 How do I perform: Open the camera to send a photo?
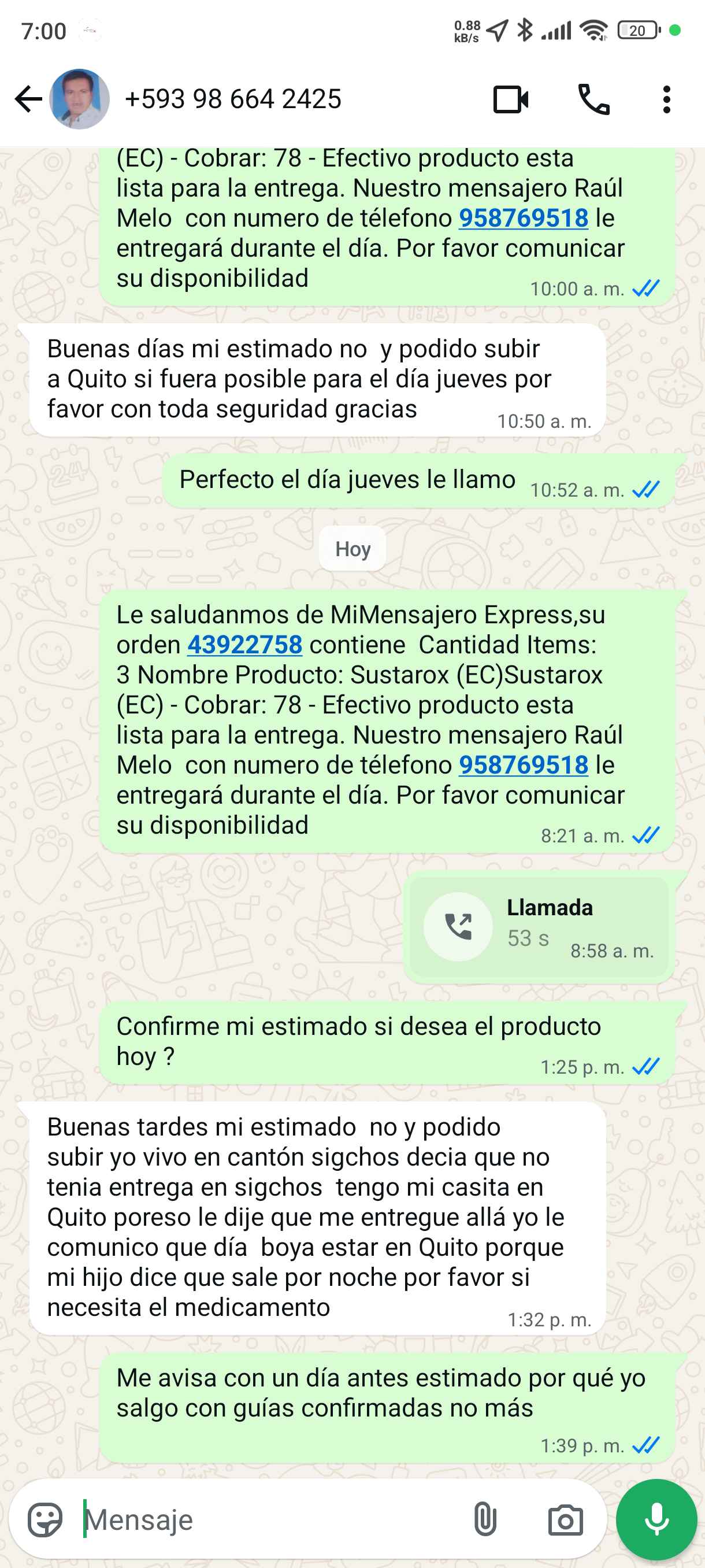click(x=565, y=1520)
